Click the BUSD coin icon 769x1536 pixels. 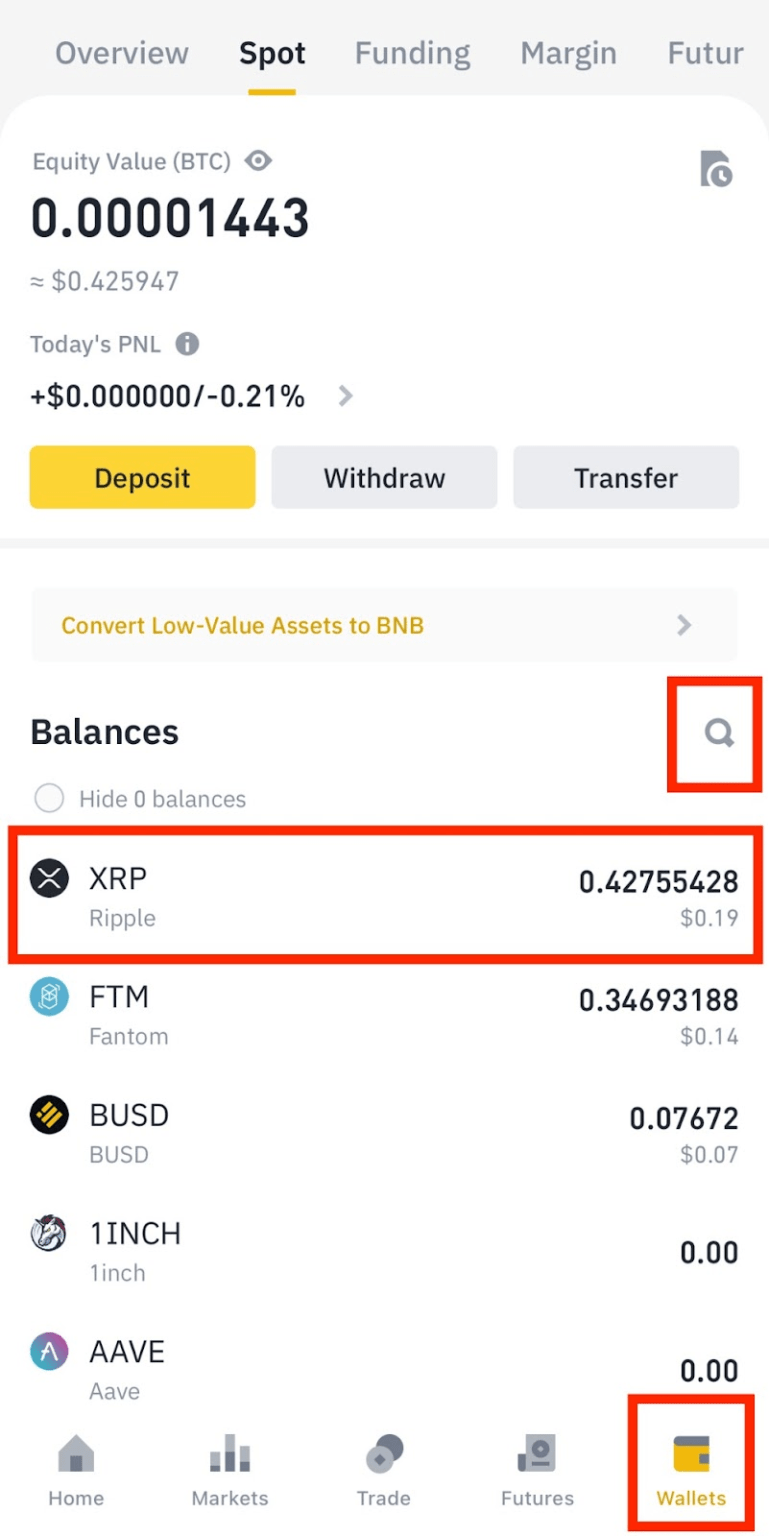coord(47,1116)
